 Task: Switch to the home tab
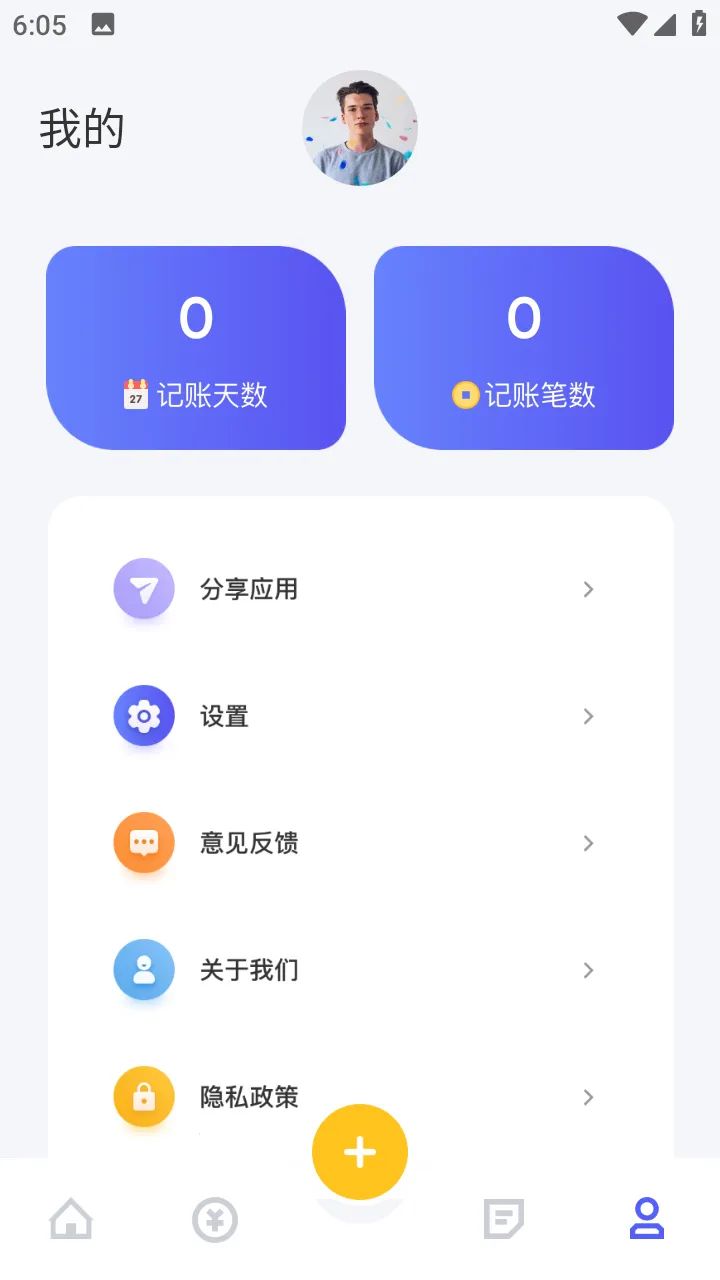pyautogui.click(x=71, y=1220)
